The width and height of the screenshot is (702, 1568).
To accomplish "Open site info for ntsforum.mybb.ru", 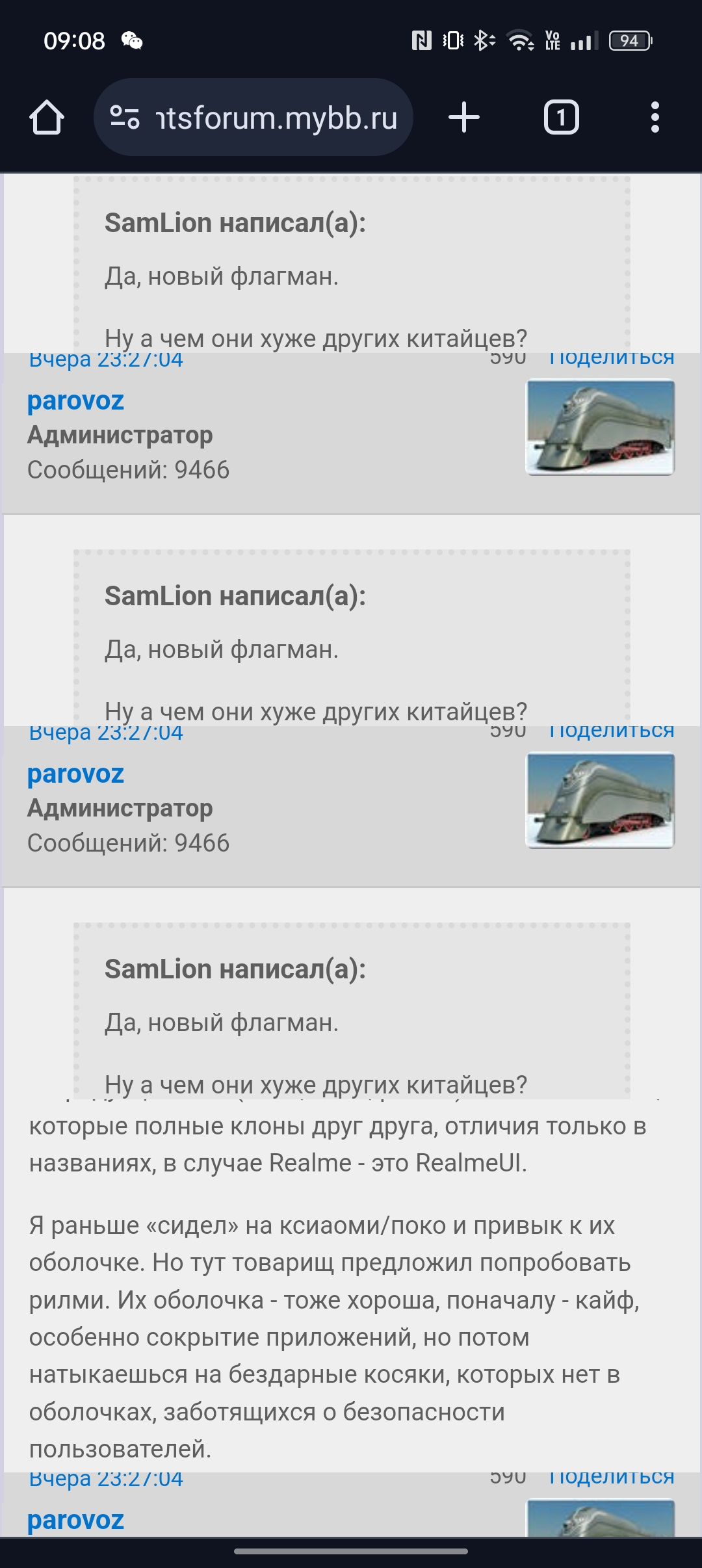I will (x=124, y=118).
